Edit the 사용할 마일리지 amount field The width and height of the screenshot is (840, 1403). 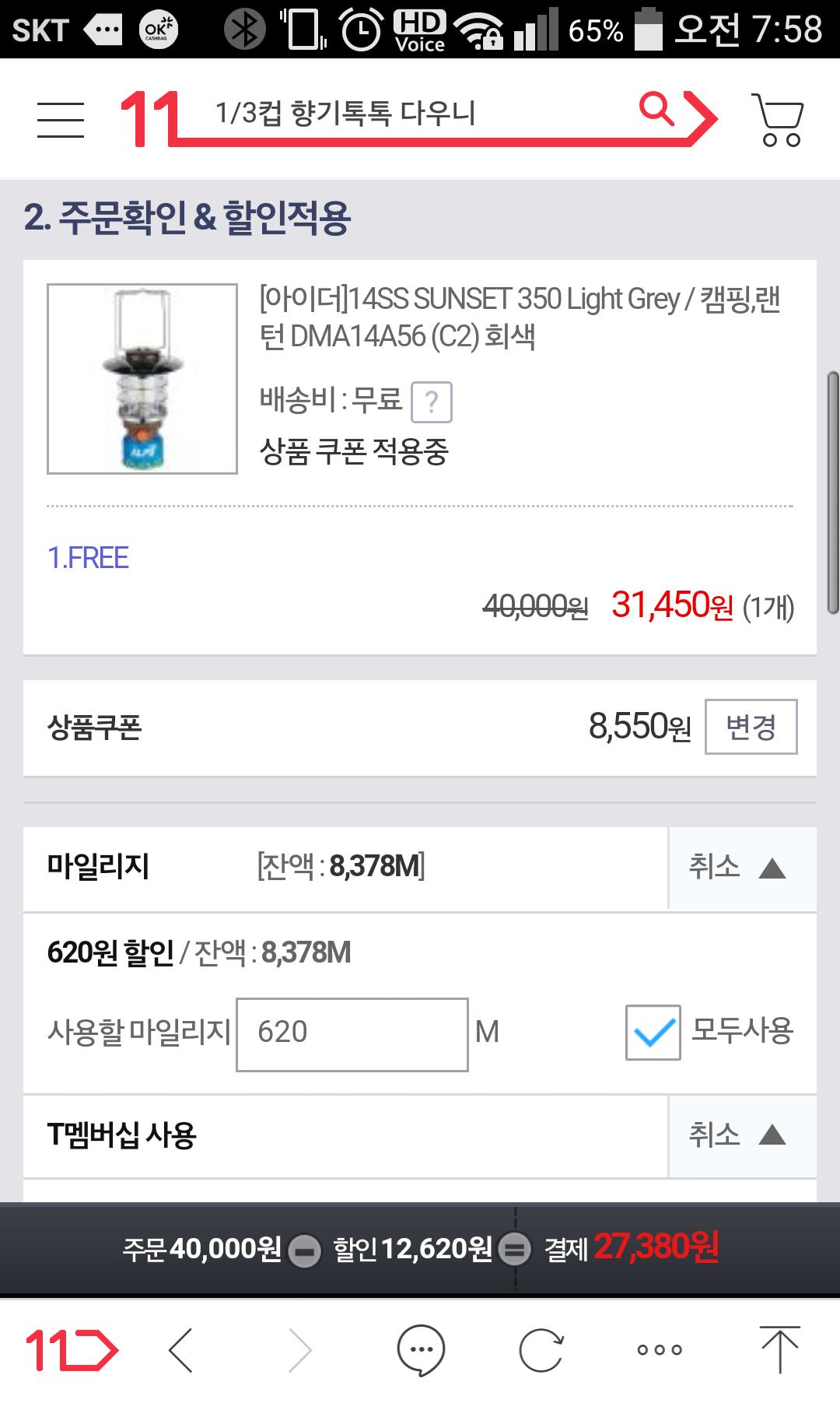[352, 1034]
